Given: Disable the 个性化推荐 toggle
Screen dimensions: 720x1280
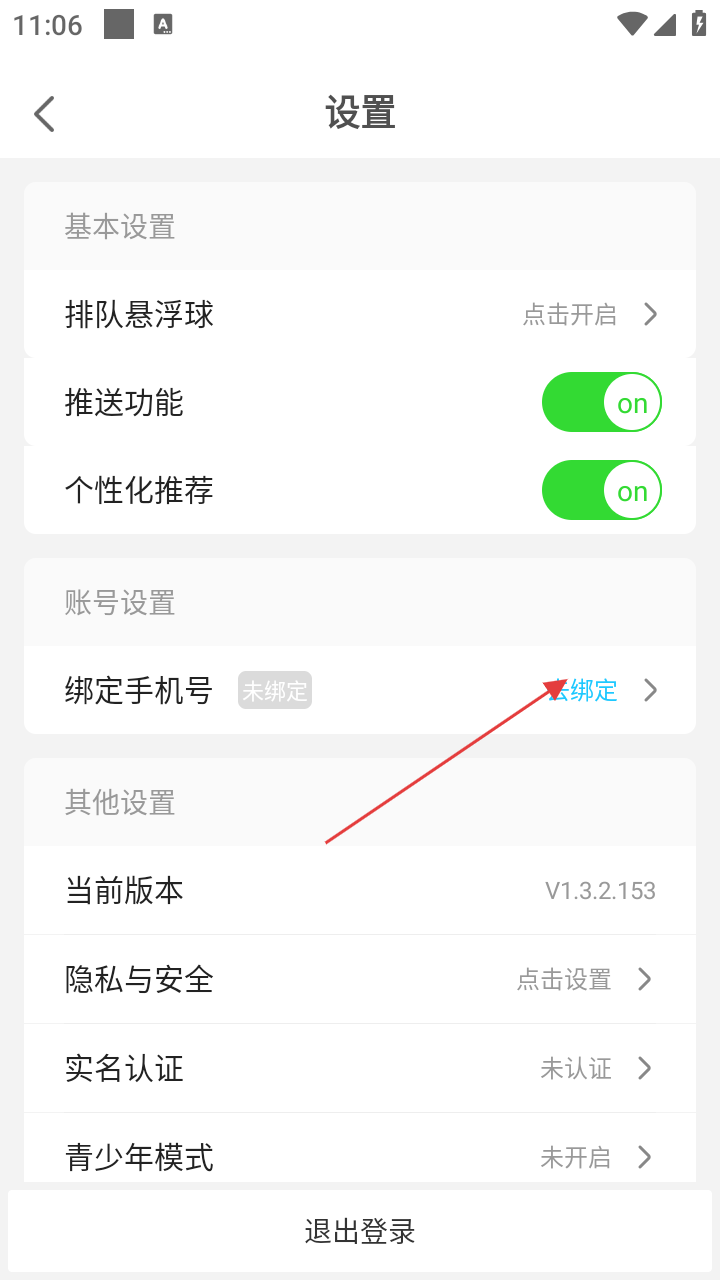Looking at the screenshot, I should [601, 491].
